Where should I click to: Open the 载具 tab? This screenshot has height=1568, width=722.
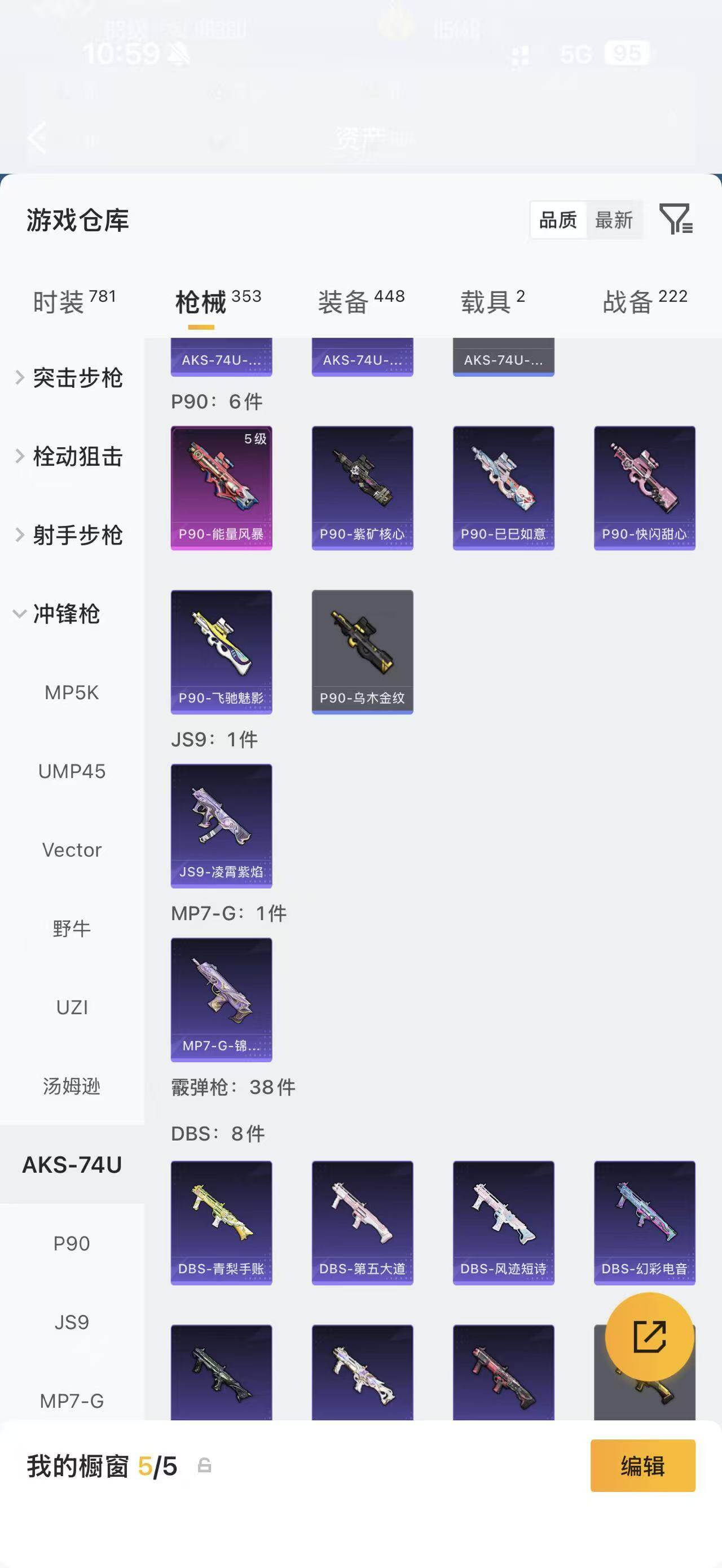pos(492,301)
